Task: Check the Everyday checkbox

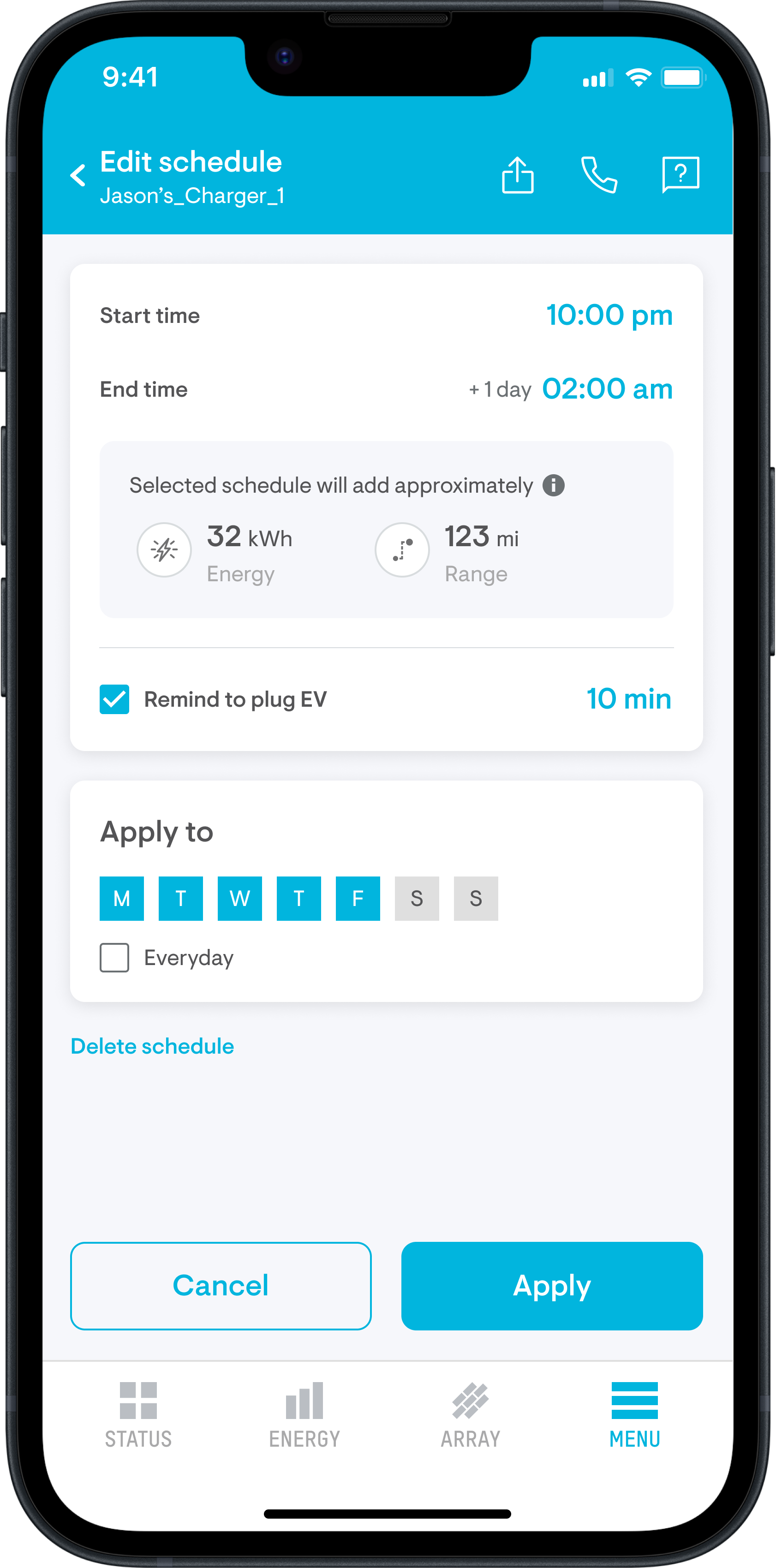Action: 114,958
